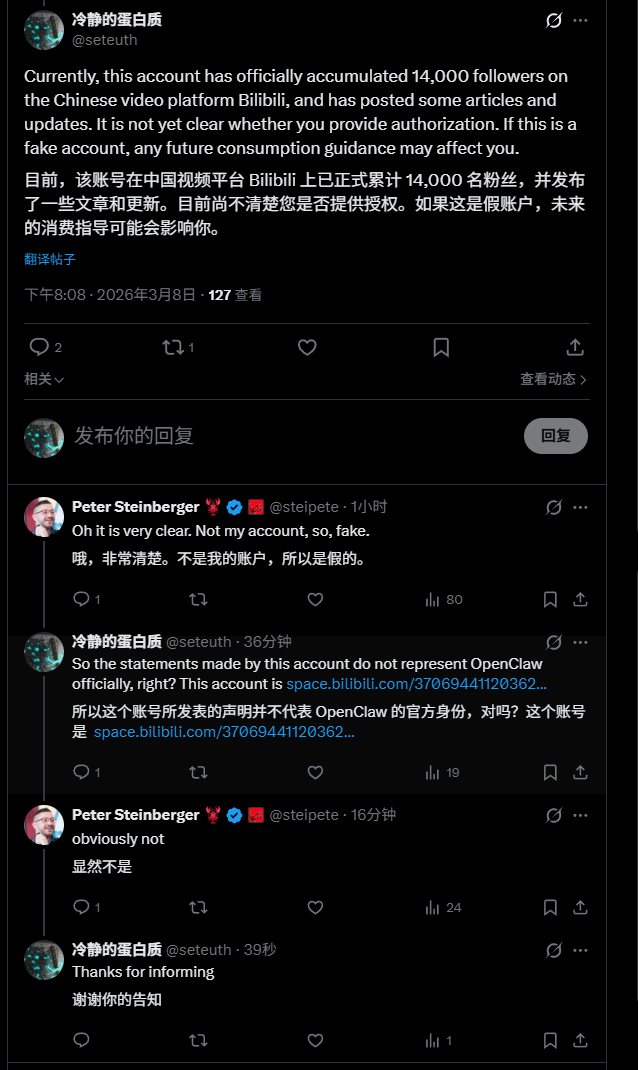The image size is (638, 1070).
Task: Repost the "obviously not" reply
Action: [198, 907]
